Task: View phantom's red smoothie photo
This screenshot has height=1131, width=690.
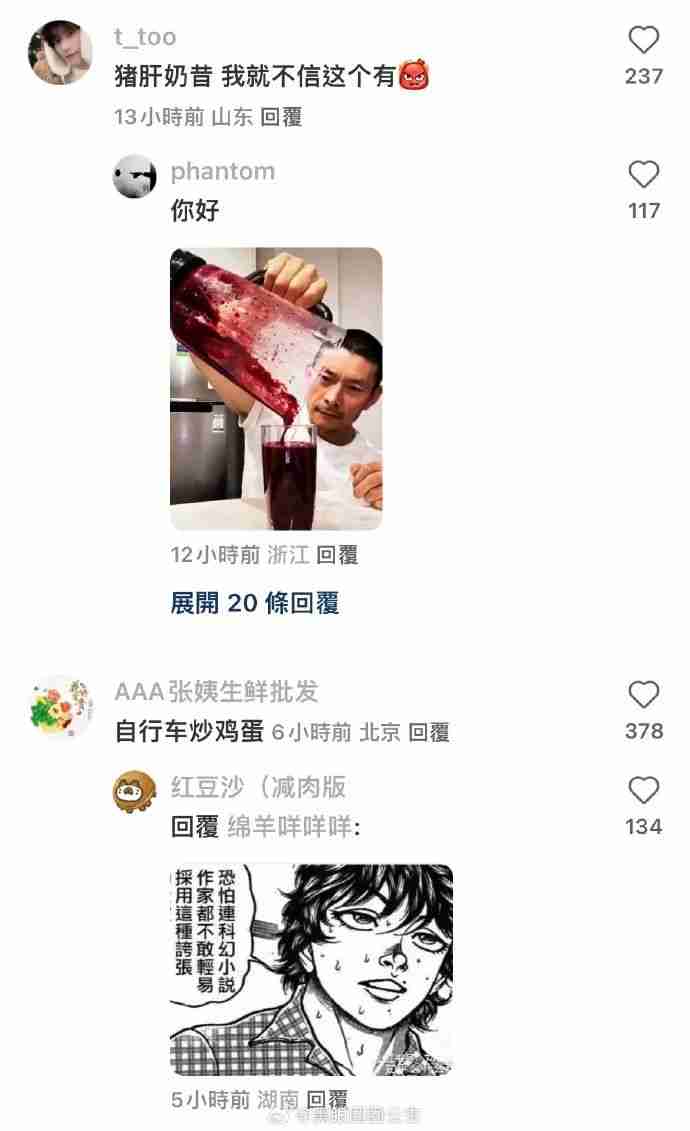Action: pyautogui.click(x=276, y=389)
